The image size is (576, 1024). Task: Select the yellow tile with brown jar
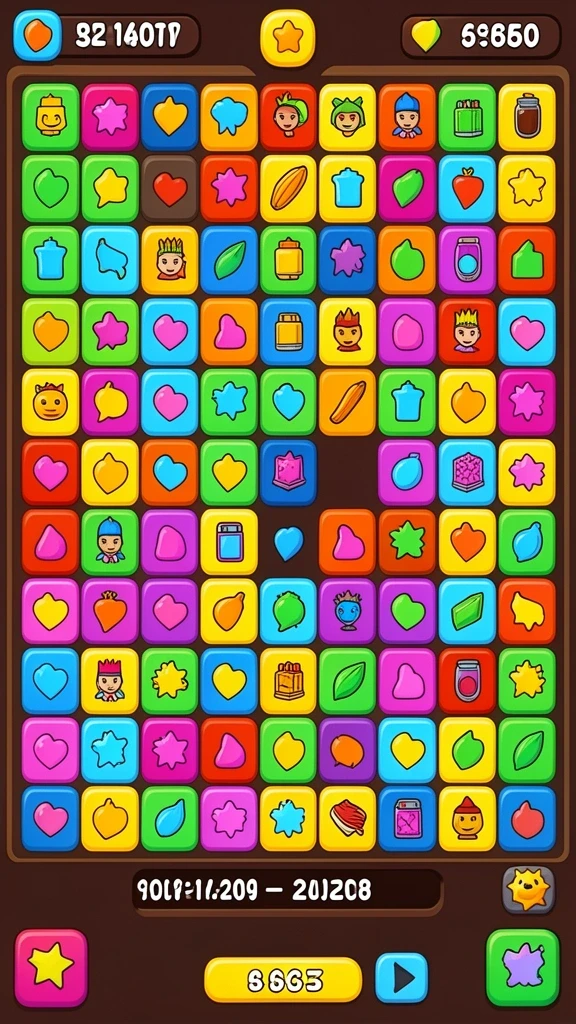click(527, 118)
